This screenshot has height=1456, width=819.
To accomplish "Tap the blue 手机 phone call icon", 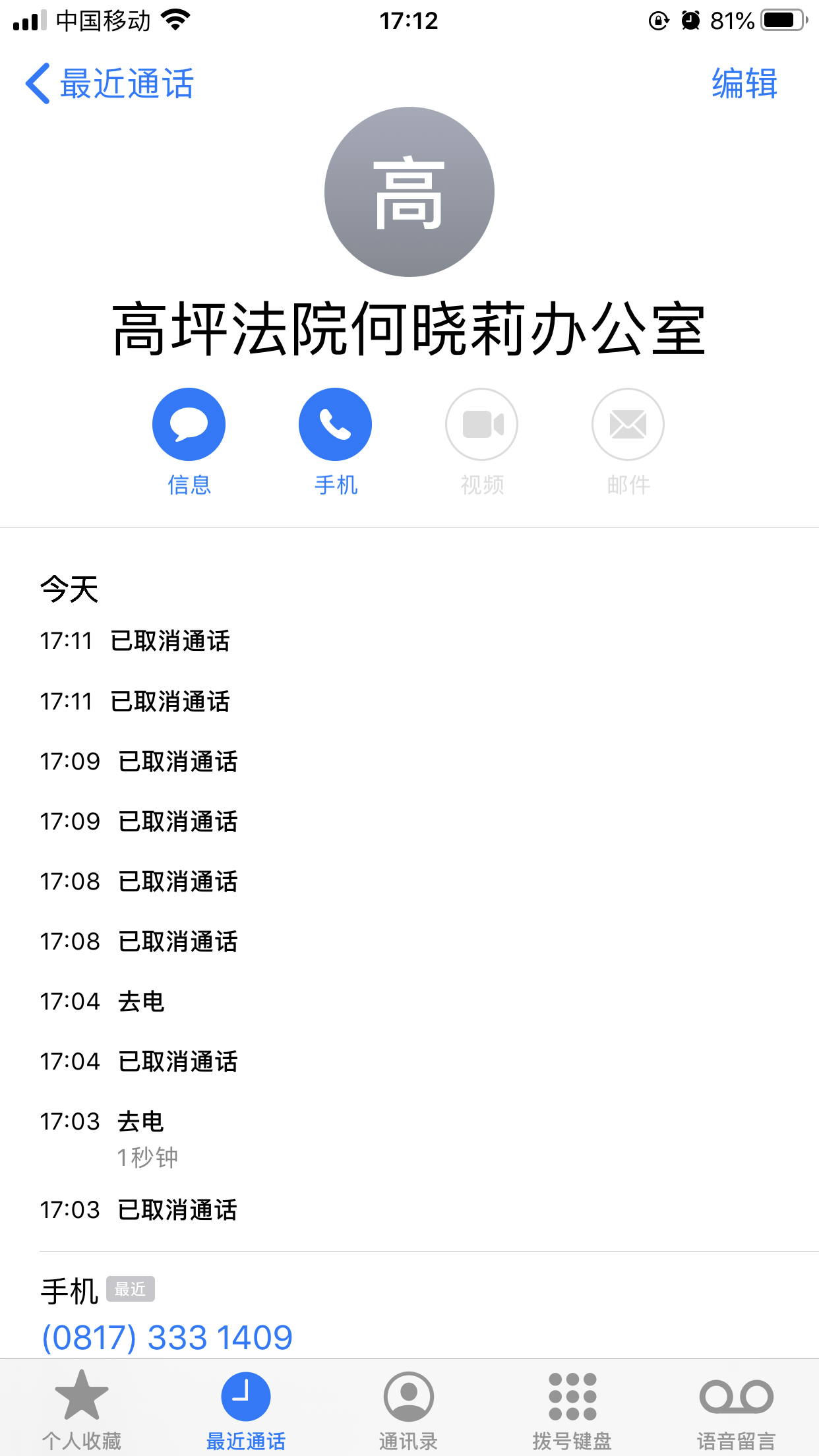I will click(x=335, y=424).
